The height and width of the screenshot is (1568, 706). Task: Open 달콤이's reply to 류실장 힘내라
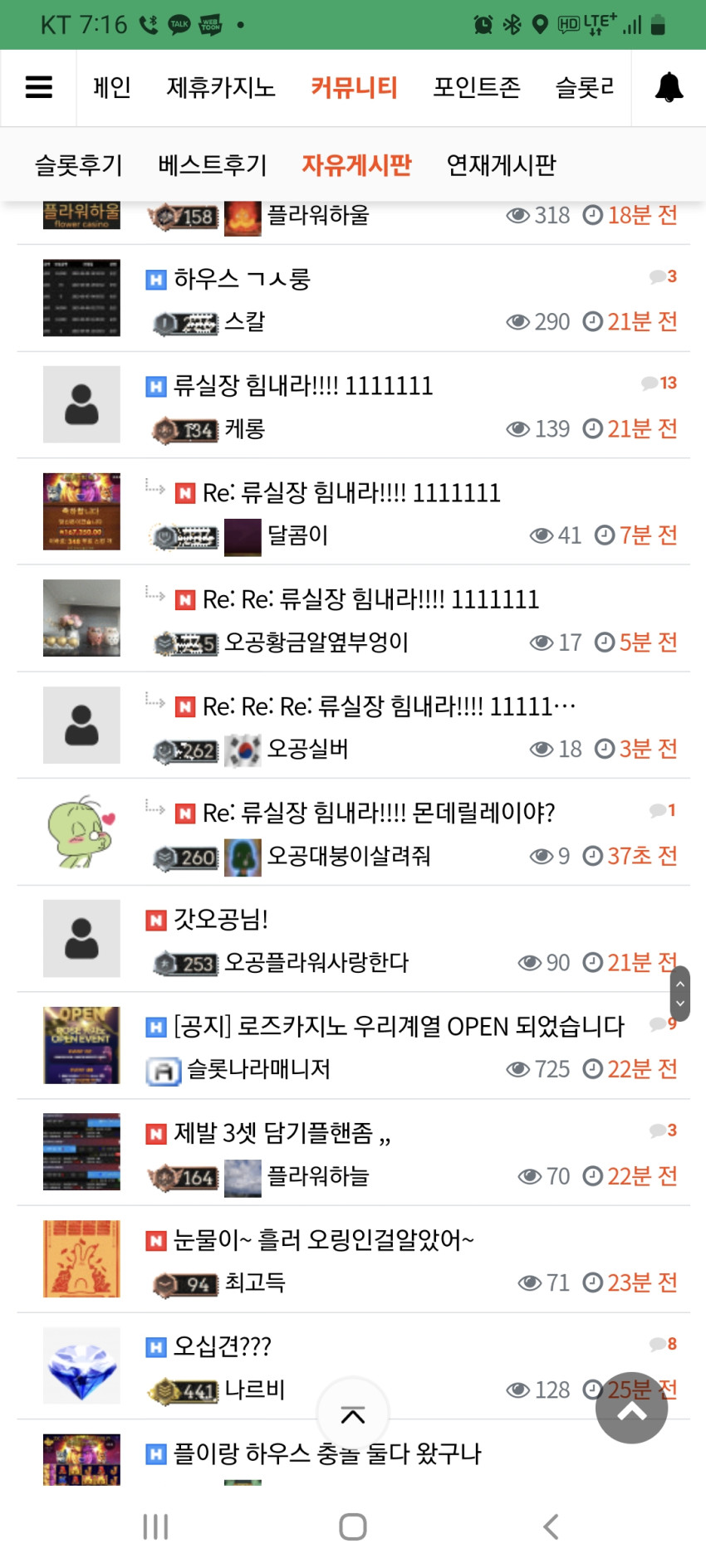tap(351, 493)
